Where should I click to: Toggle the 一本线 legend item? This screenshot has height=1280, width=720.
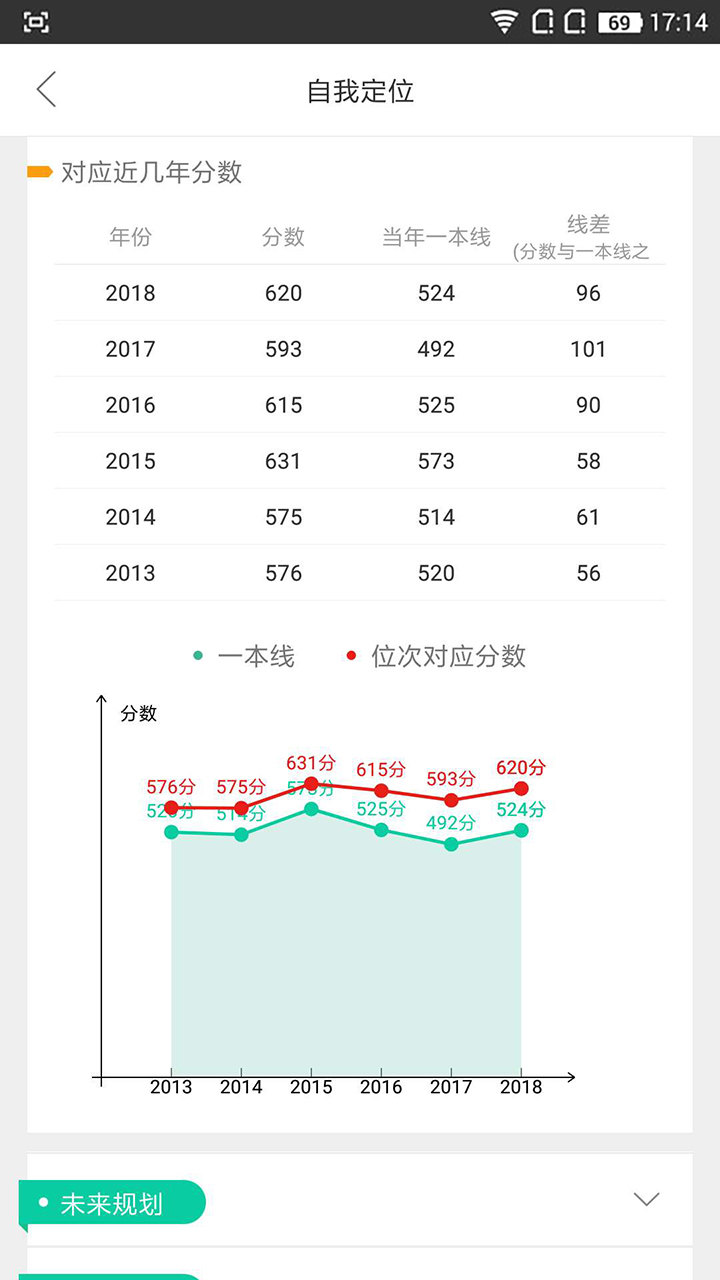(244, 656)
